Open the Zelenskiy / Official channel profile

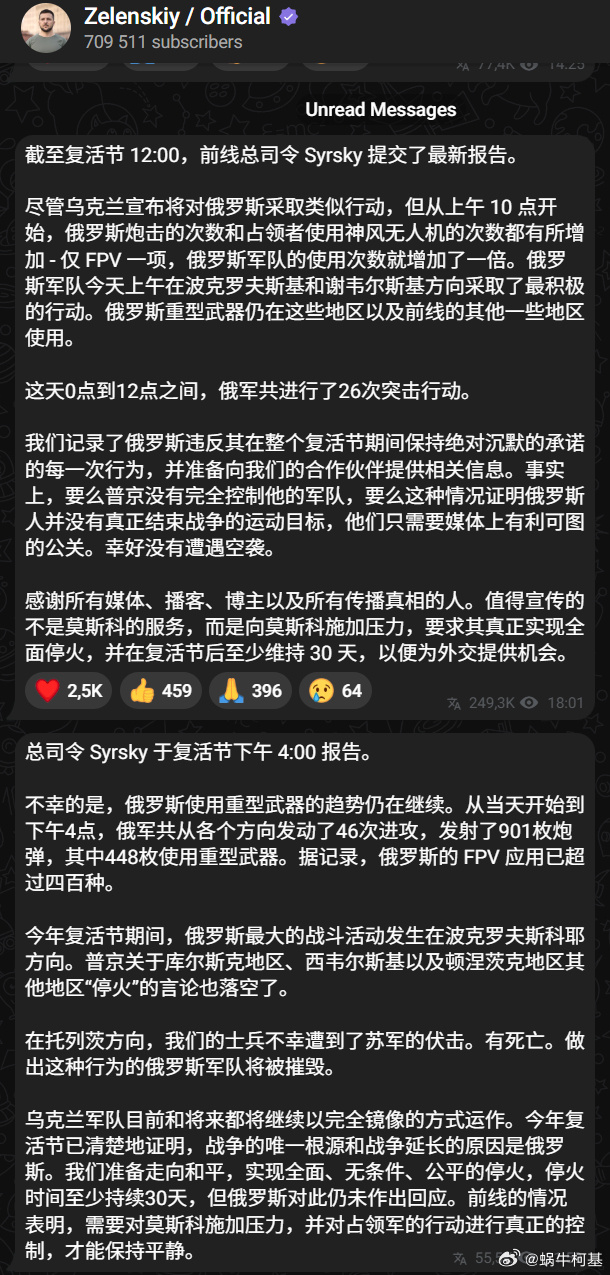click(x=178, y=17)
